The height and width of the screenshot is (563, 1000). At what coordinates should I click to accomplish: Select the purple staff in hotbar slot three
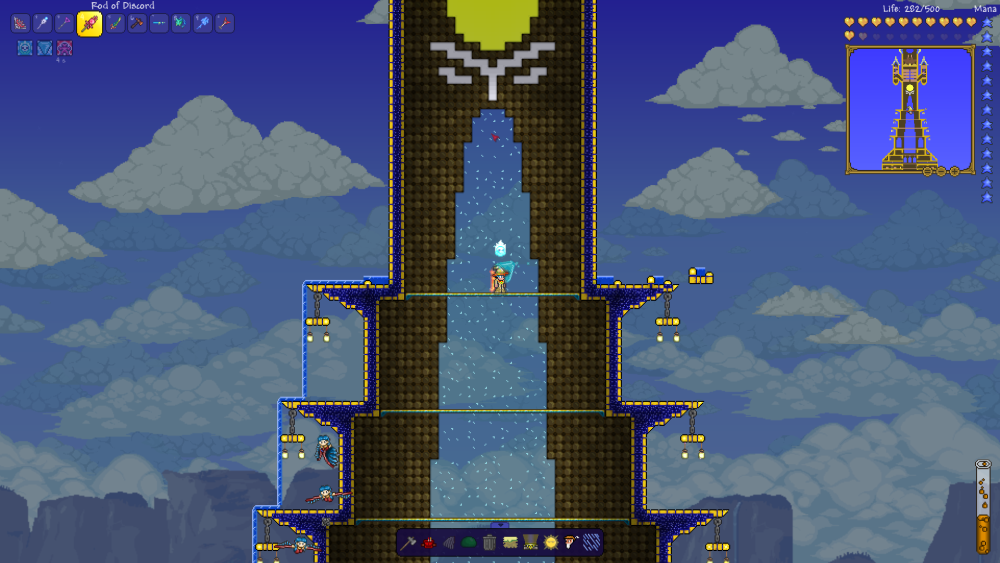64,23
